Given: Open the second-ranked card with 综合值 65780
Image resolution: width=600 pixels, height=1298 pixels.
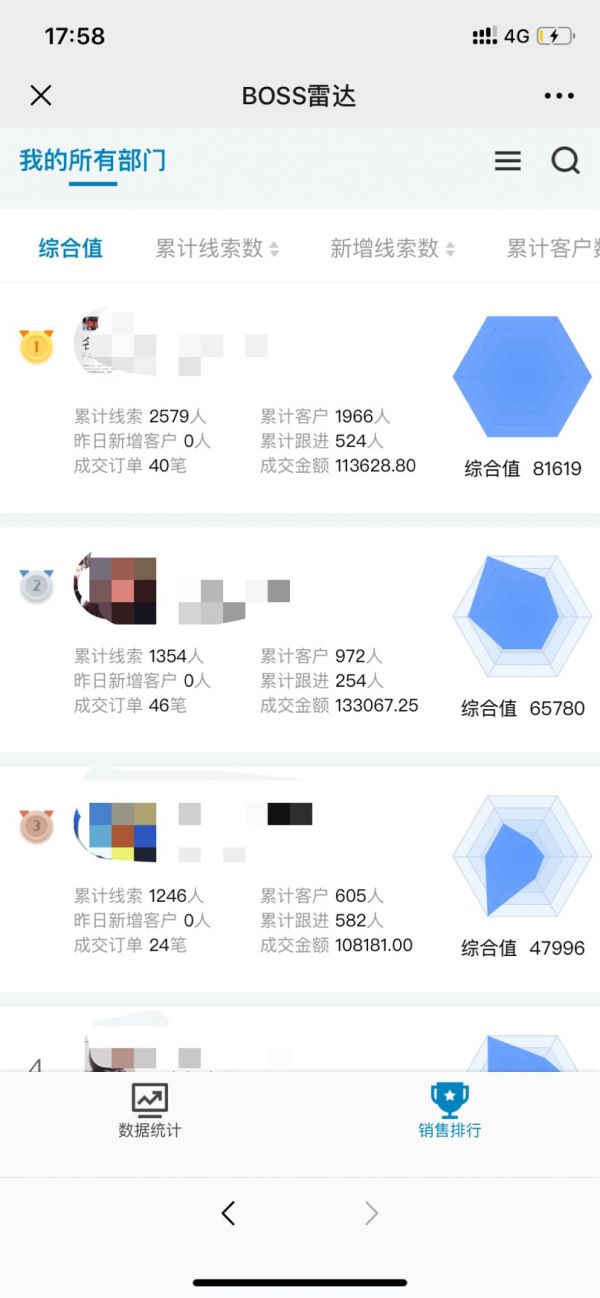Looking at the screenshot, I should pos(300,638).
